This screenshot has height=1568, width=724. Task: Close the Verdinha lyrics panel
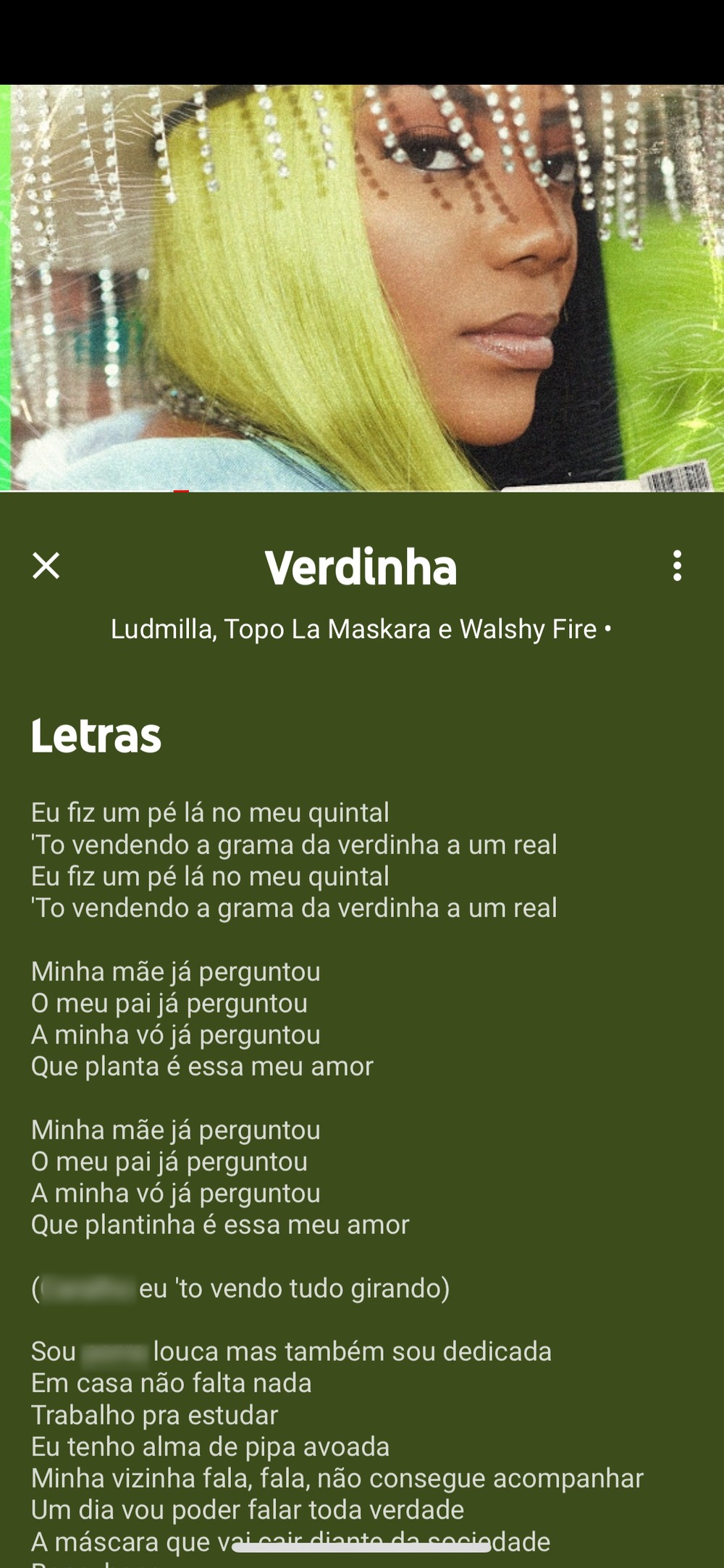pos(46,566)
